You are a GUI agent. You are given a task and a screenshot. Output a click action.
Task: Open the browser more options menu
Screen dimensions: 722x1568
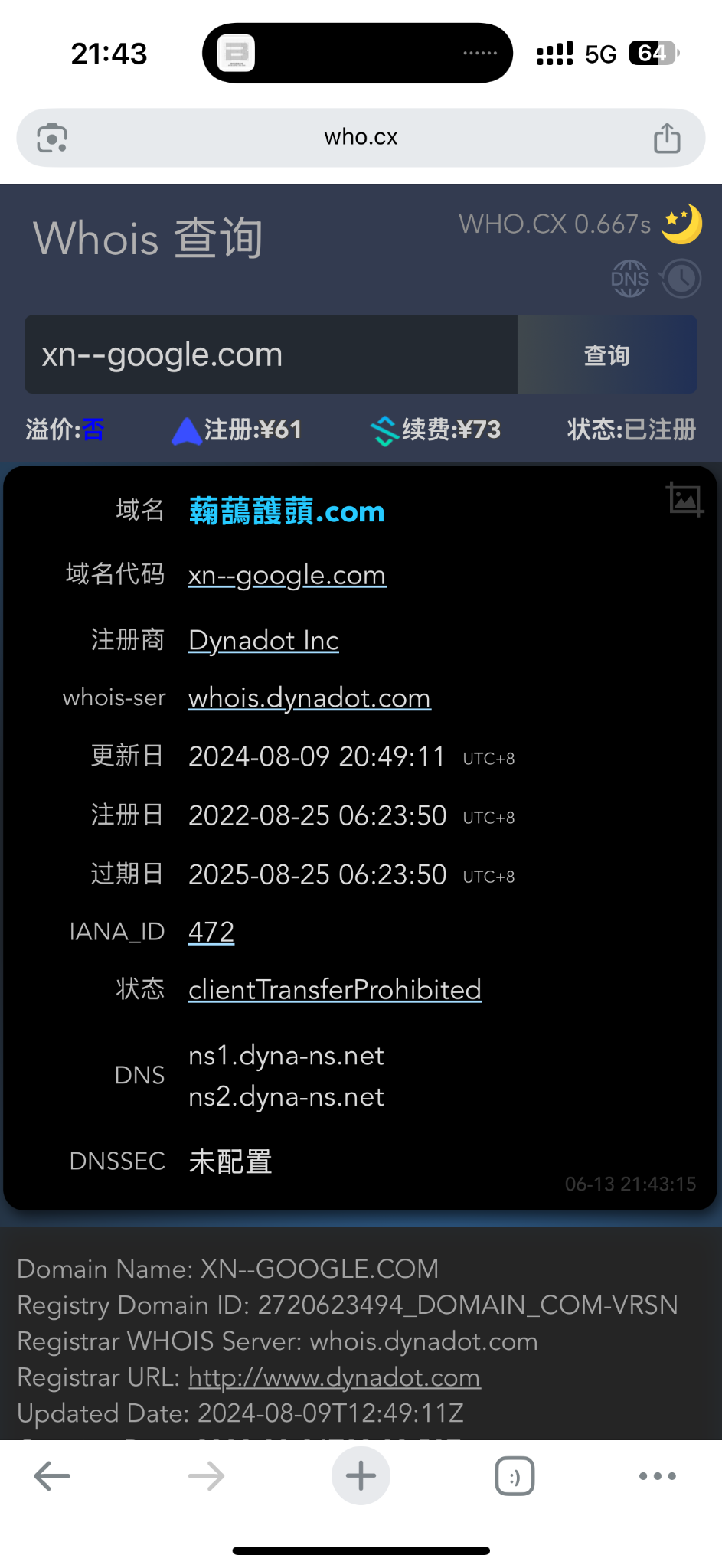click(657, 1475)
